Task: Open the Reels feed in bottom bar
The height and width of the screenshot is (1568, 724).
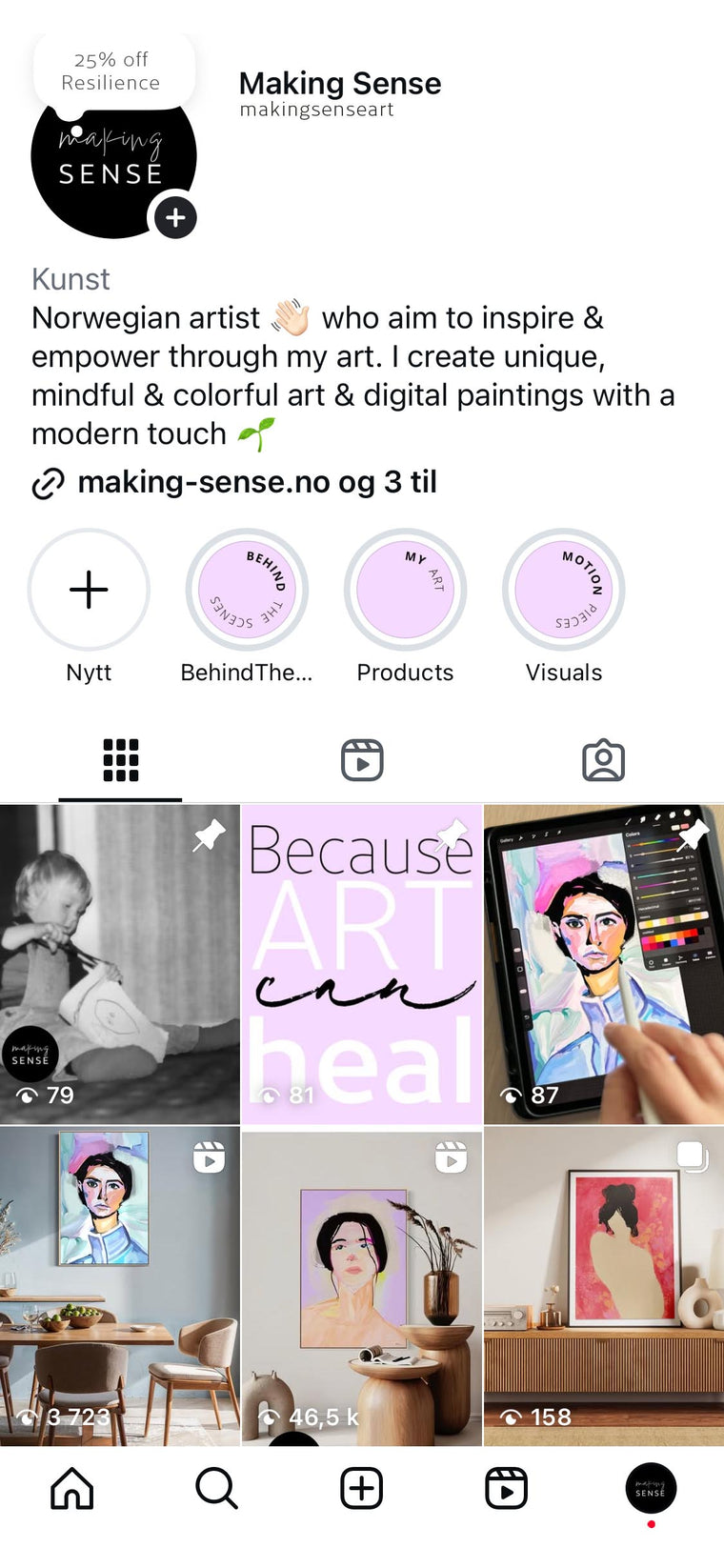Action: [x=506, y=1488]
